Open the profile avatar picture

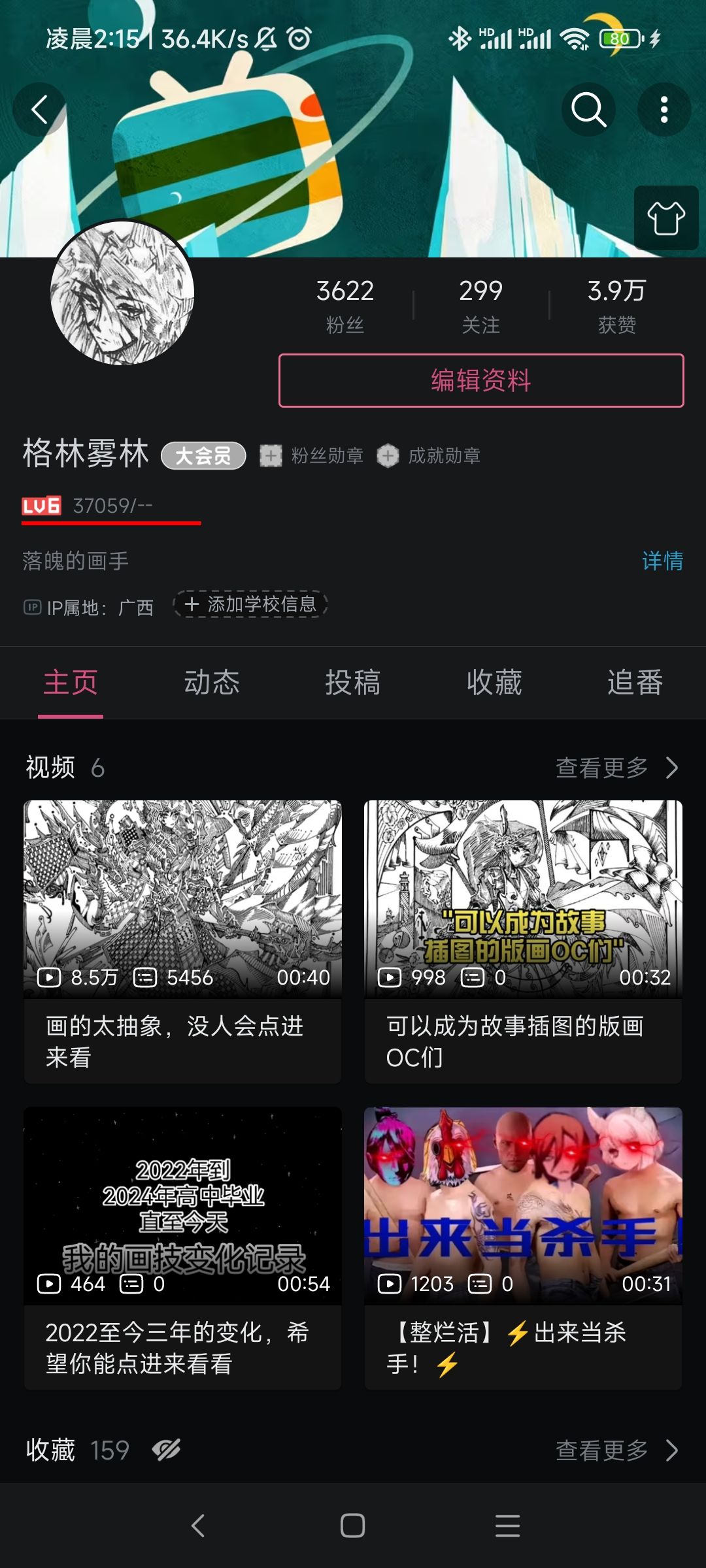[x=122, y=293]
